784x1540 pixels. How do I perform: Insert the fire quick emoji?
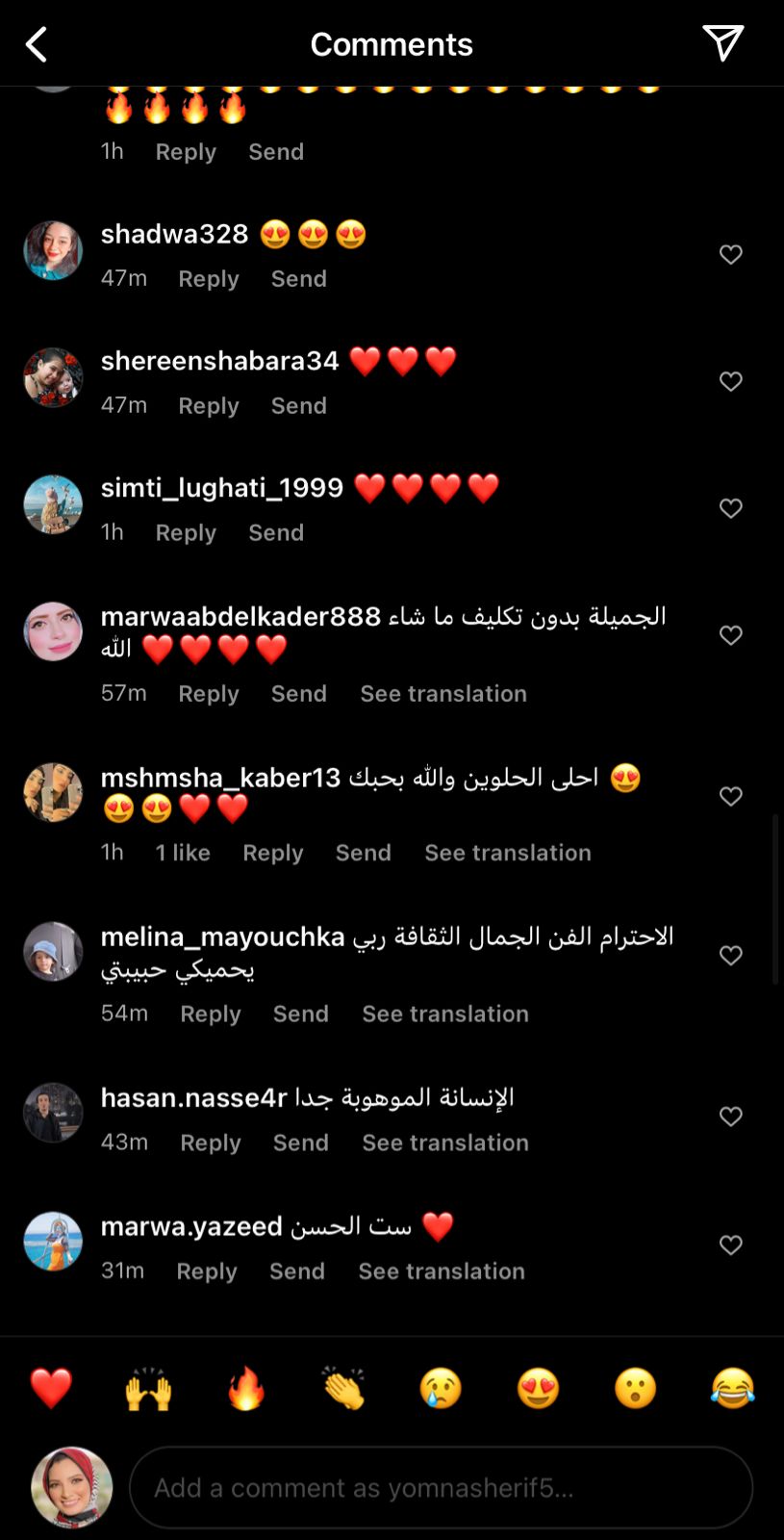246,1389
